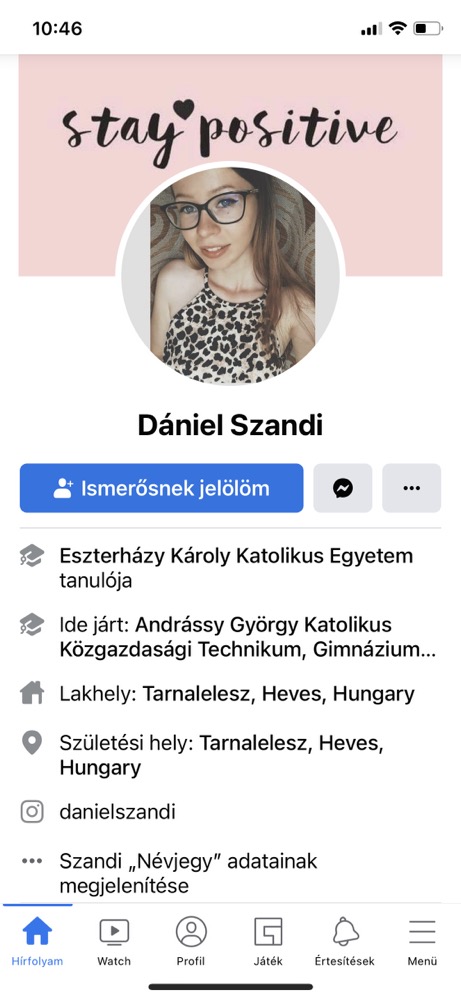Open the three-dot more options button
This screenshot has height=1000, width=461.
(x=411, y=488)
